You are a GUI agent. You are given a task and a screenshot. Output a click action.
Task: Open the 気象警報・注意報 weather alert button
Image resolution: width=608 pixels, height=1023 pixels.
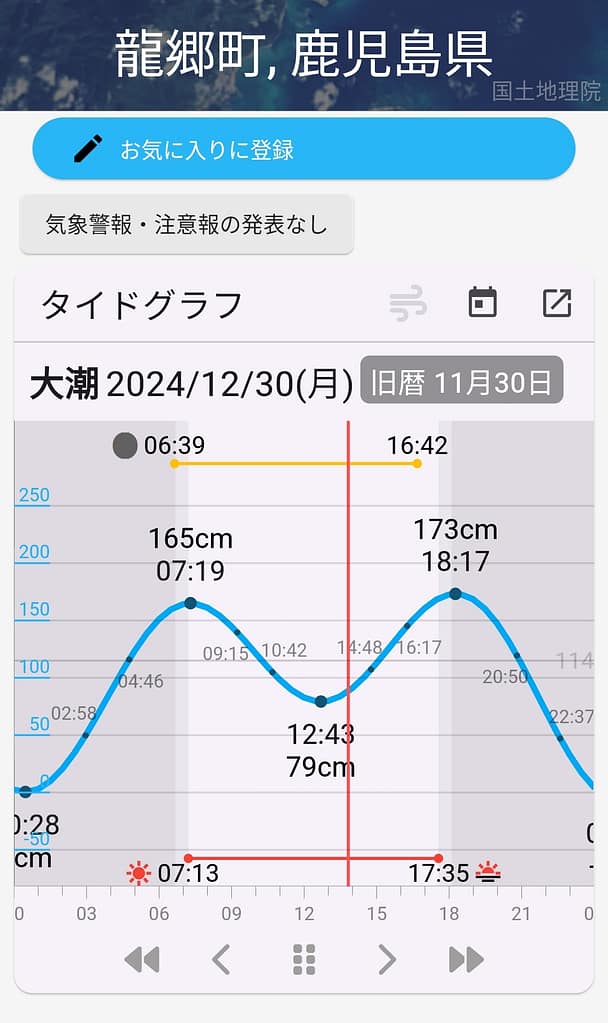187,225
